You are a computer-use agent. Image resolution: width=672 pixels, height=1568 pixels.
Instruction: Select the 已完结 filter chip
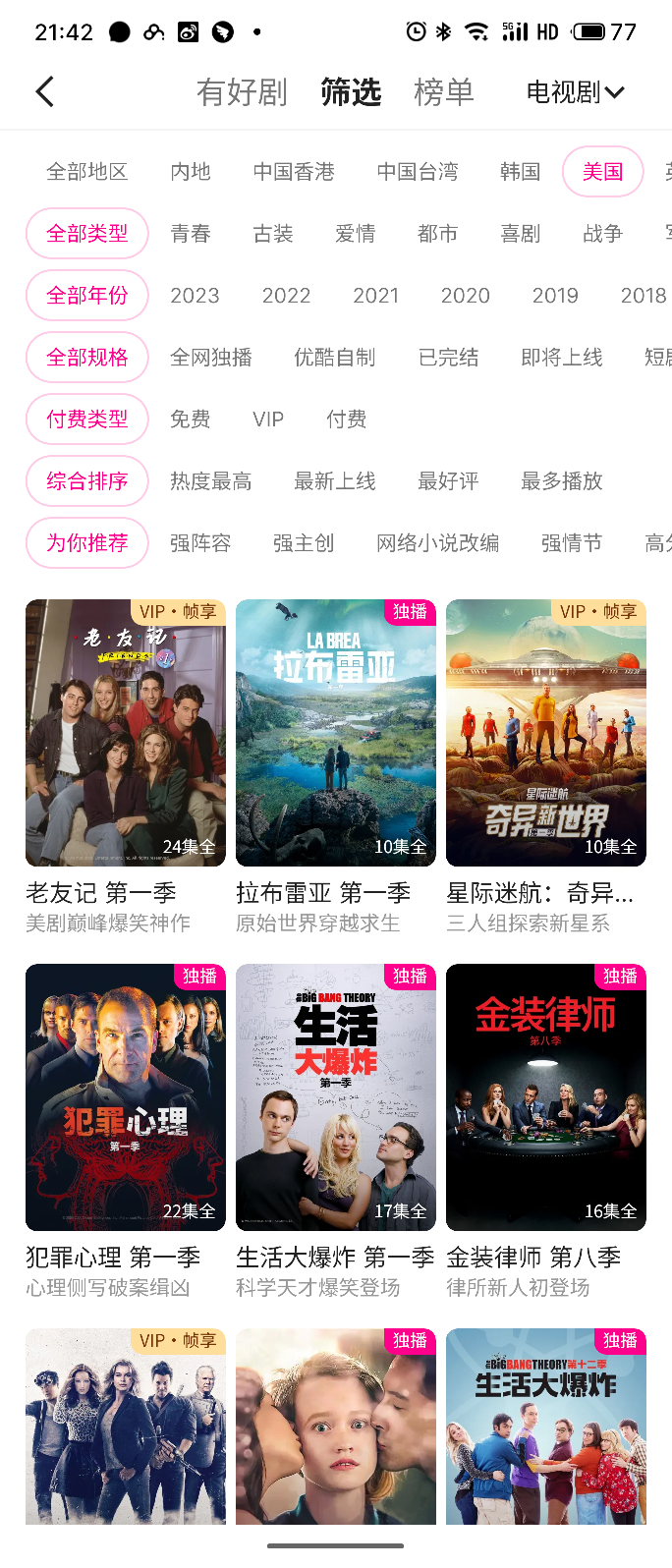click(x=448, y=358)
